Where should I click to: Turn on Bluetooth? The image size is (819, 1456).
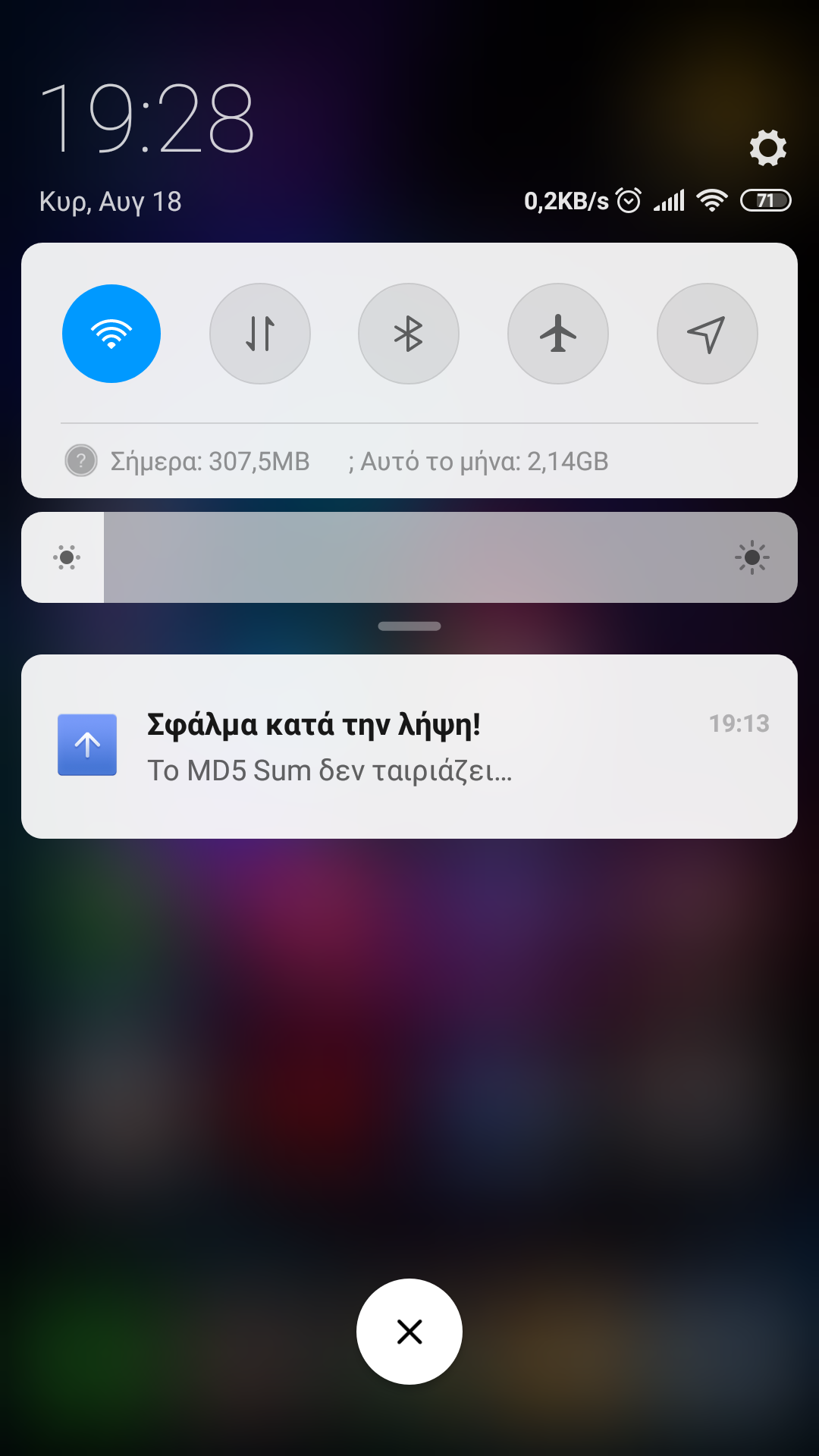click(x=409, y=334)
